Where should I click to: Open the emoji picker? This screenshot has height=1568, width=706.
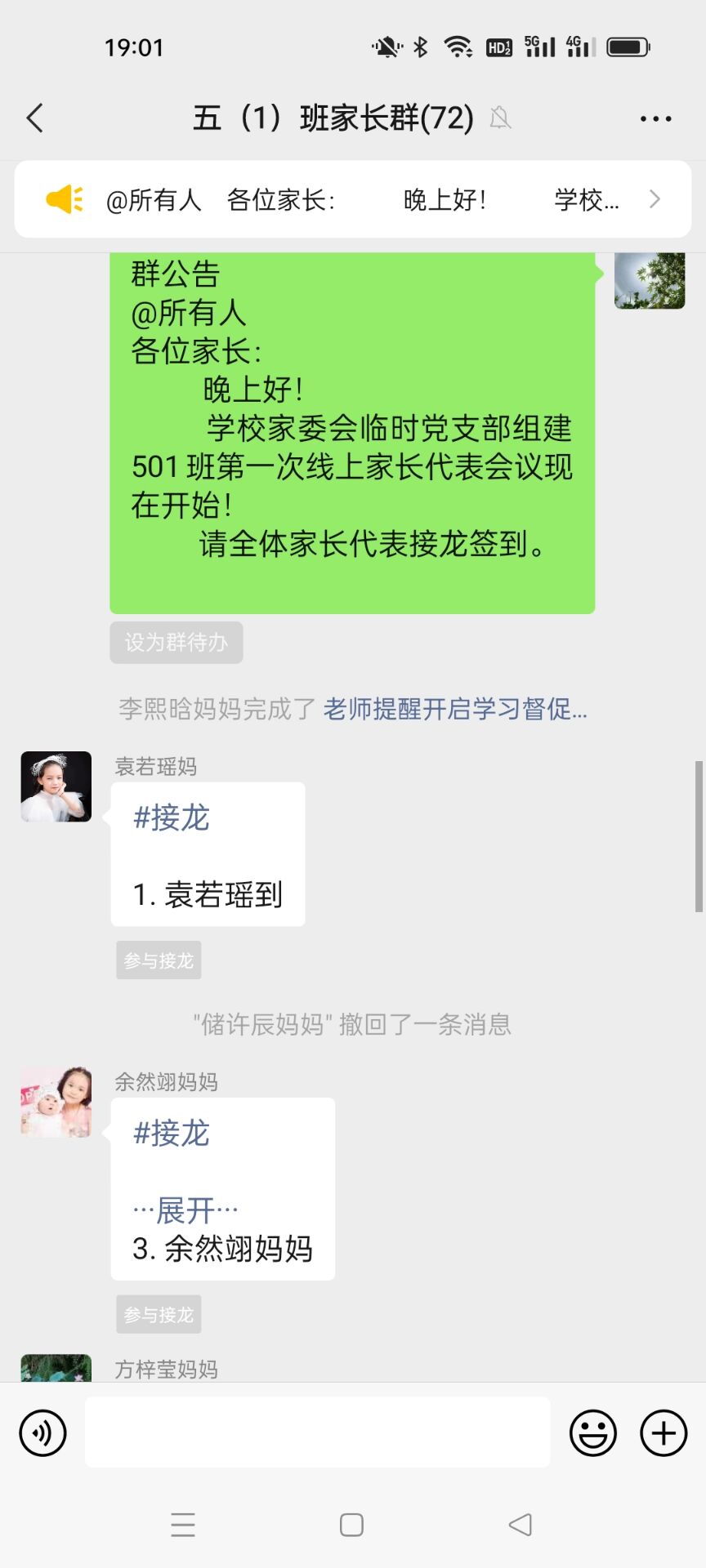592,1432
